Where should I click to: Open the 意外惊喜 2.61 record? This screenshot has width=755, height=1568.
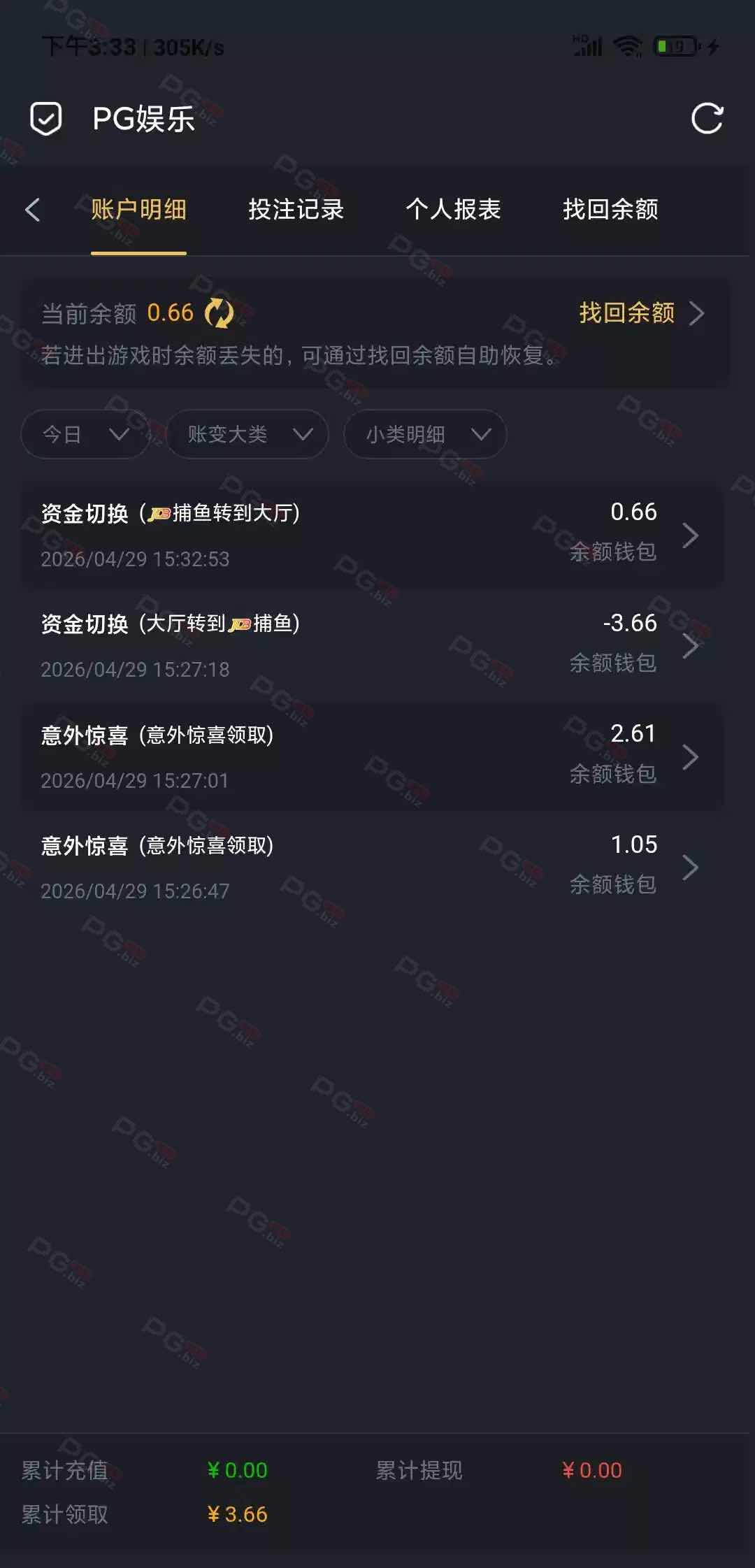tap(372, 756)
